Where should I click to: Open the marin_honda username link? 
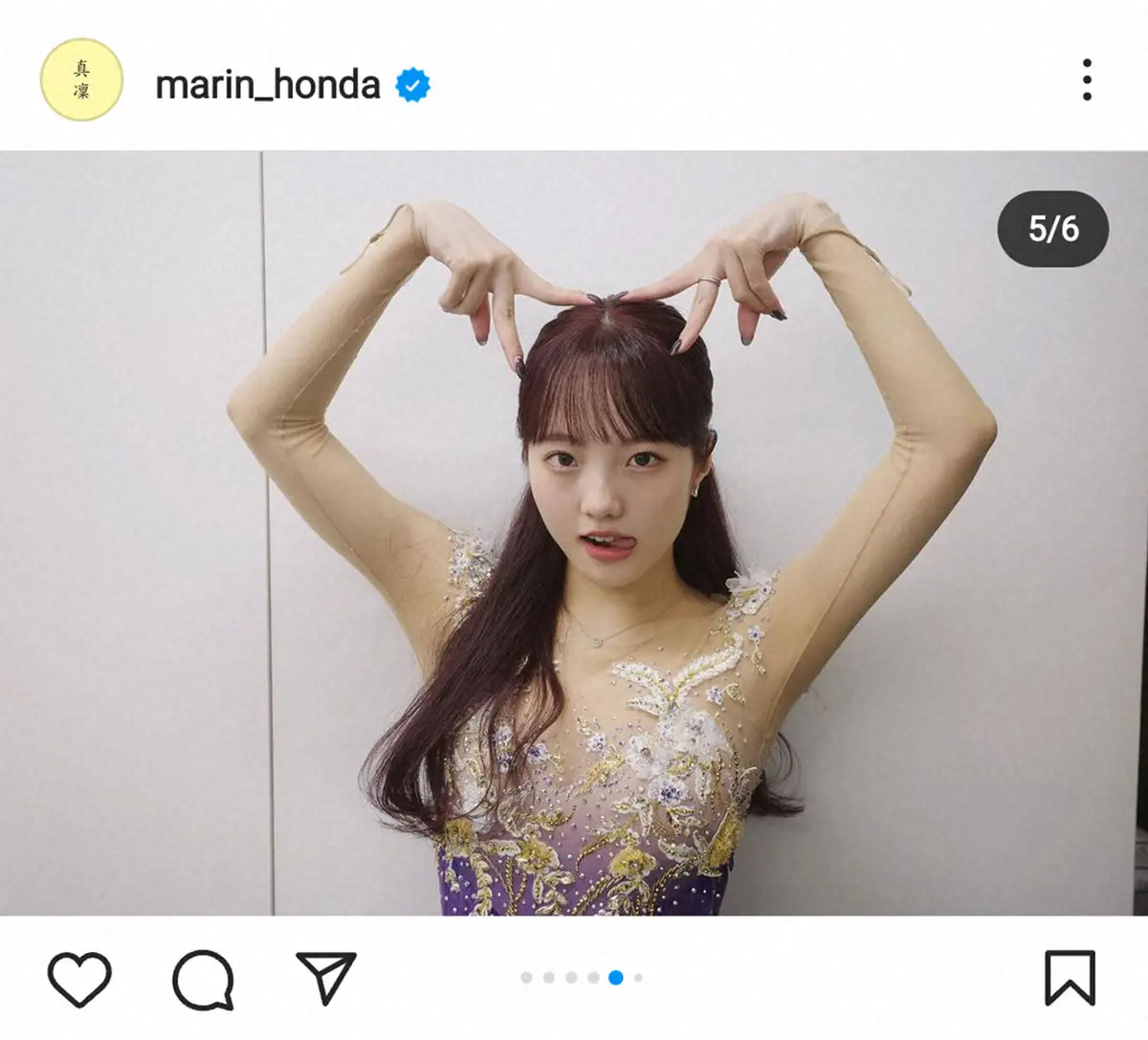[x=268, y=85]
